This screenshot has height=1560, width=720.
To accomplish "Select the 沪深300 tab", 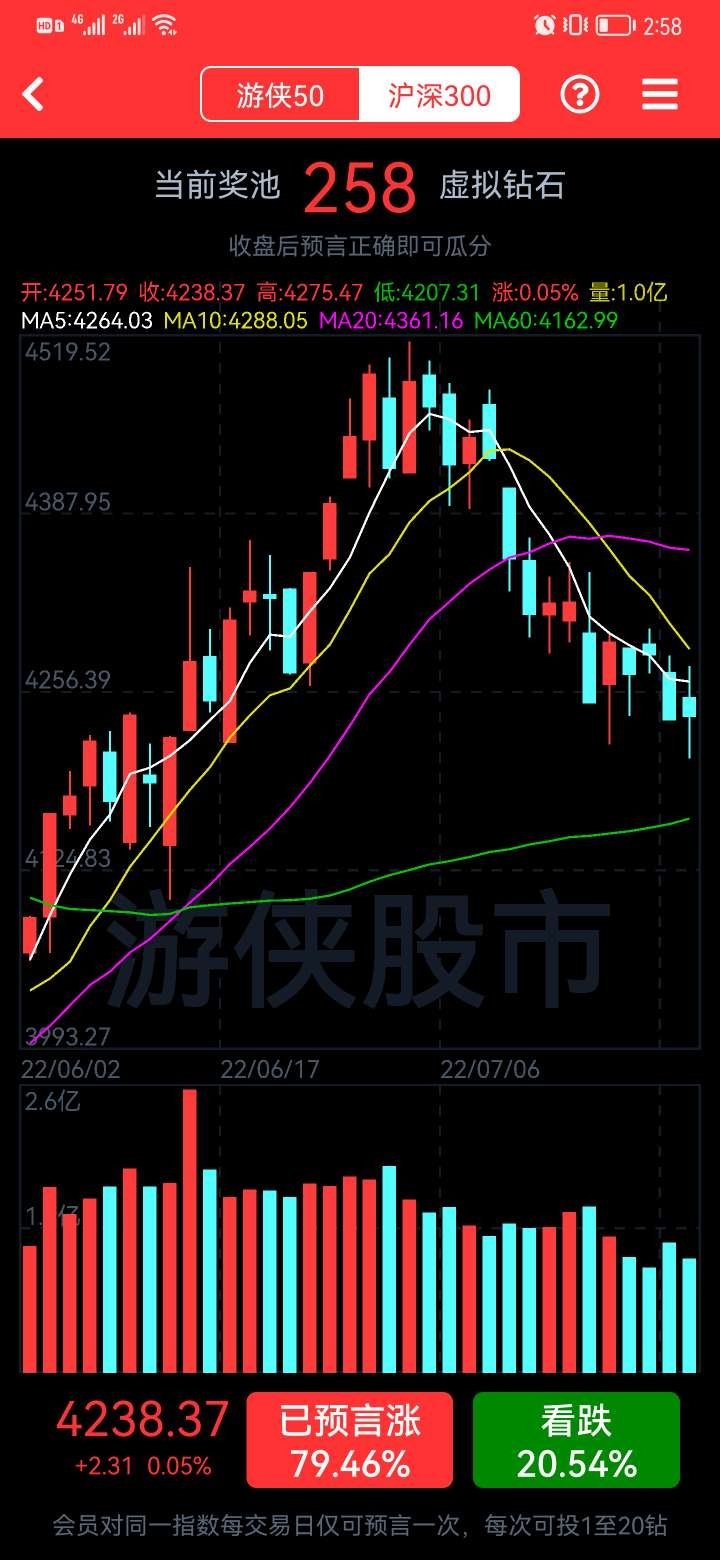I will coord(439,95).
